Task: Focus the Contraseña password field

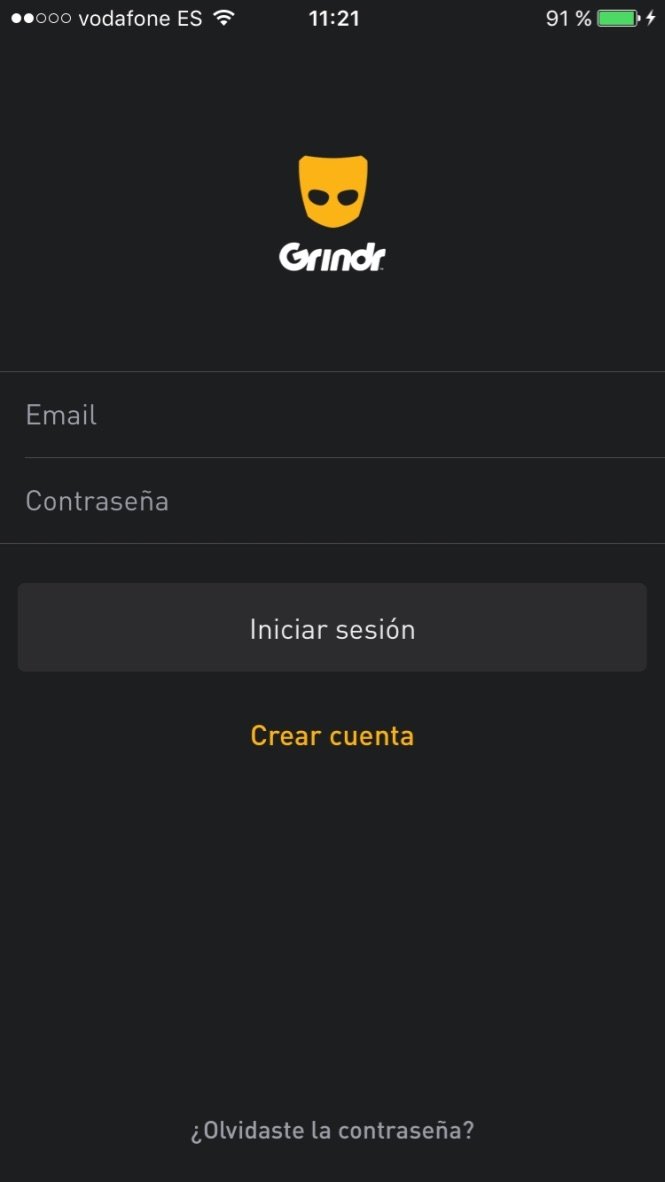Action: click(x=332, y=501)
